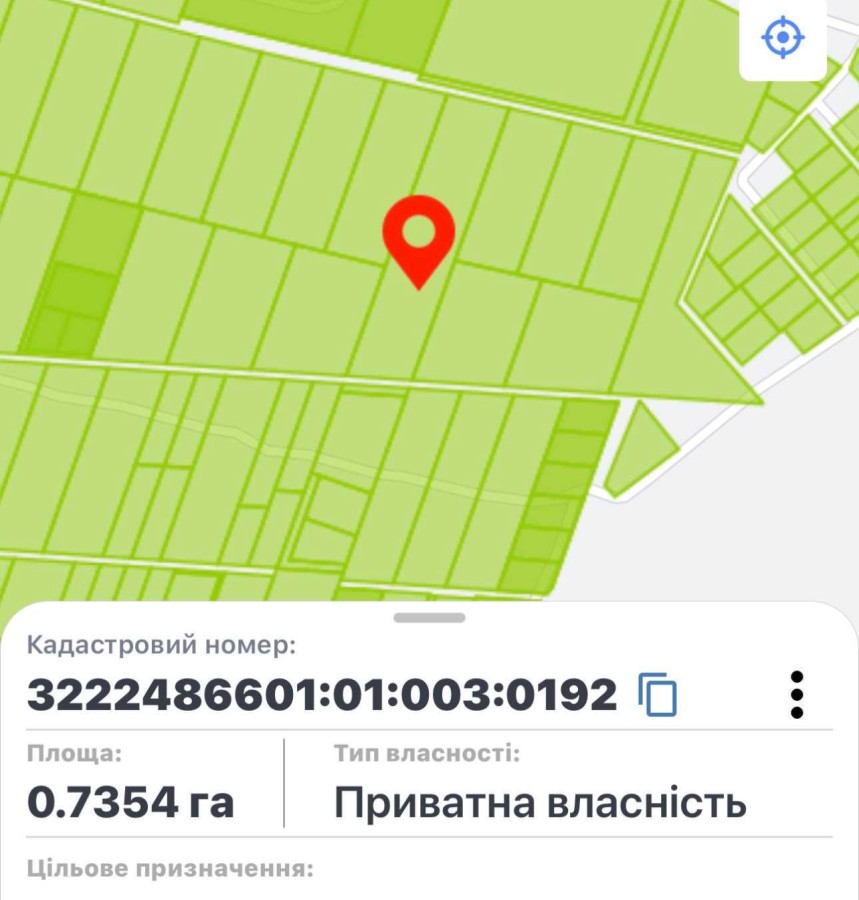Tap the bottom sheet drag handle
The width and height of the screenshot is (859, 900).
429,618
